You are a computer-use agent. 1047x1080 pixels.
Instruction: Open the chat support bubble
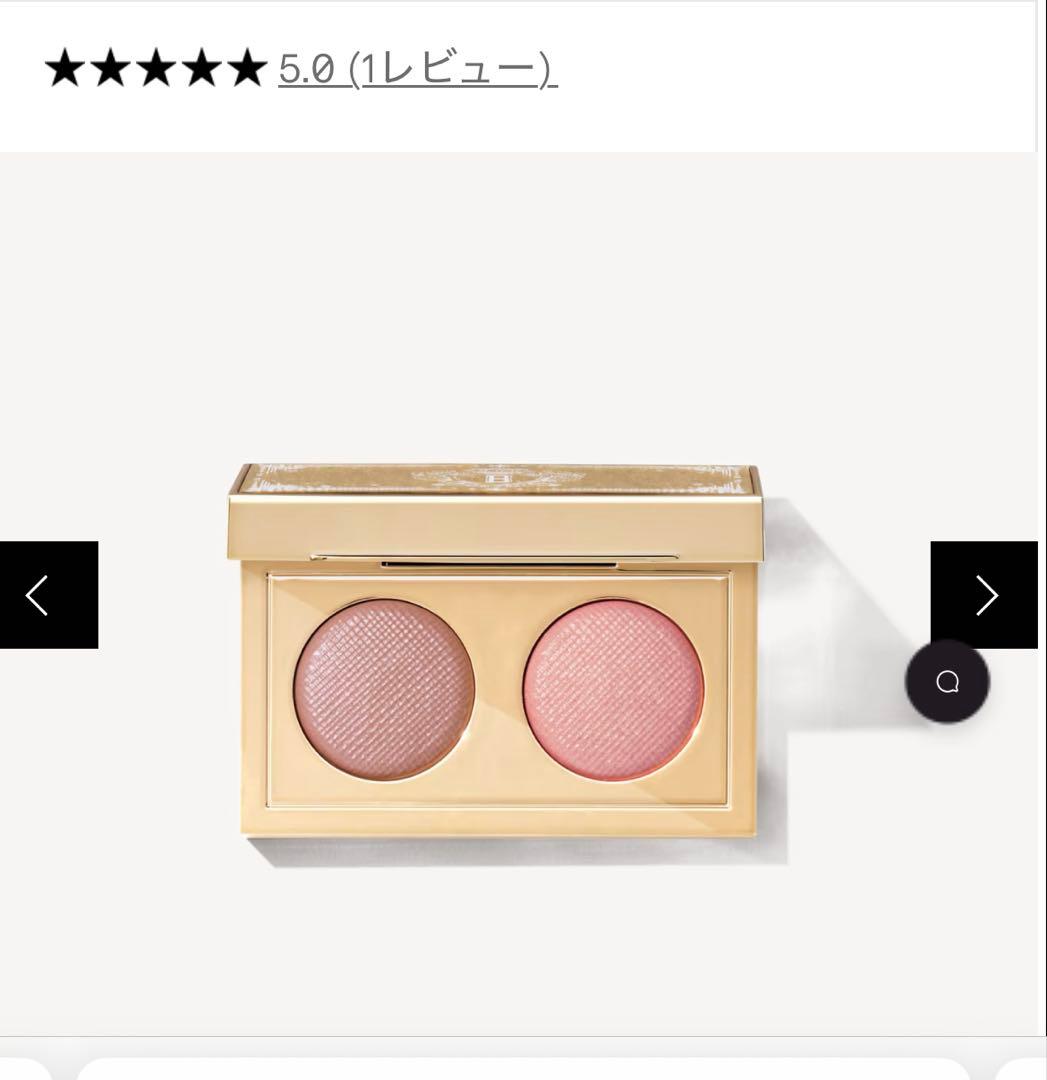[947, 682]
